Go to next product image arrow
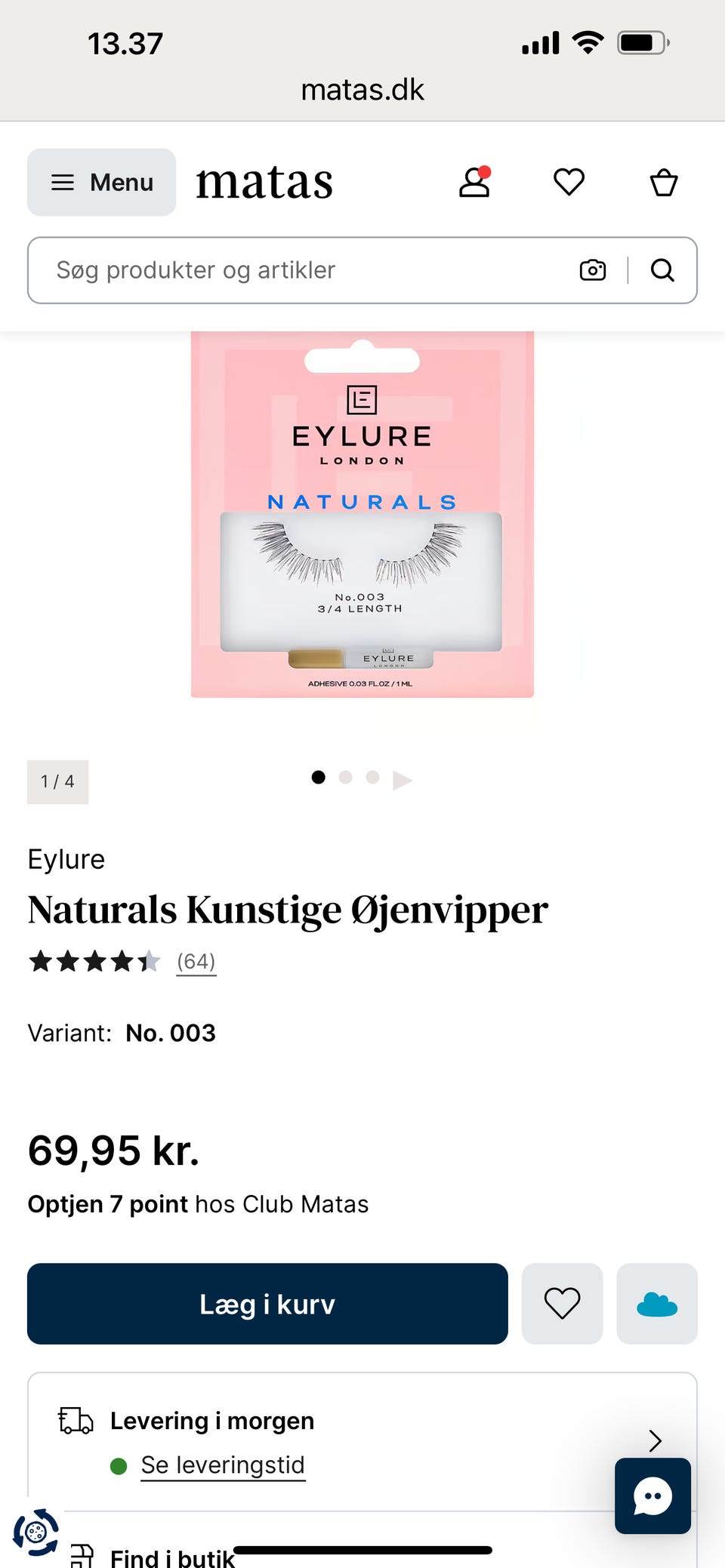The image size is (725, 1568). point(403,780)
